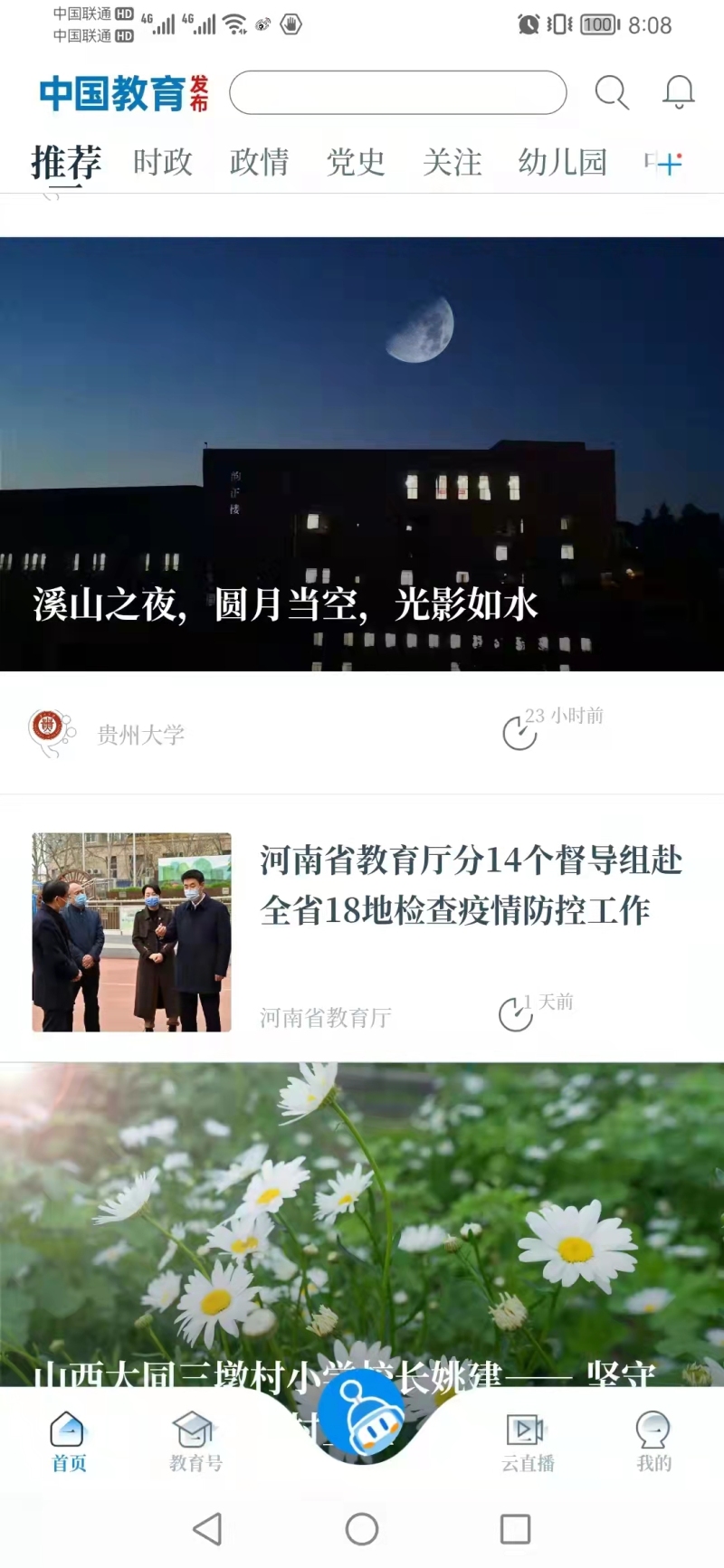
Task: Open search via magnifier icon
Action: coord(611,92)
